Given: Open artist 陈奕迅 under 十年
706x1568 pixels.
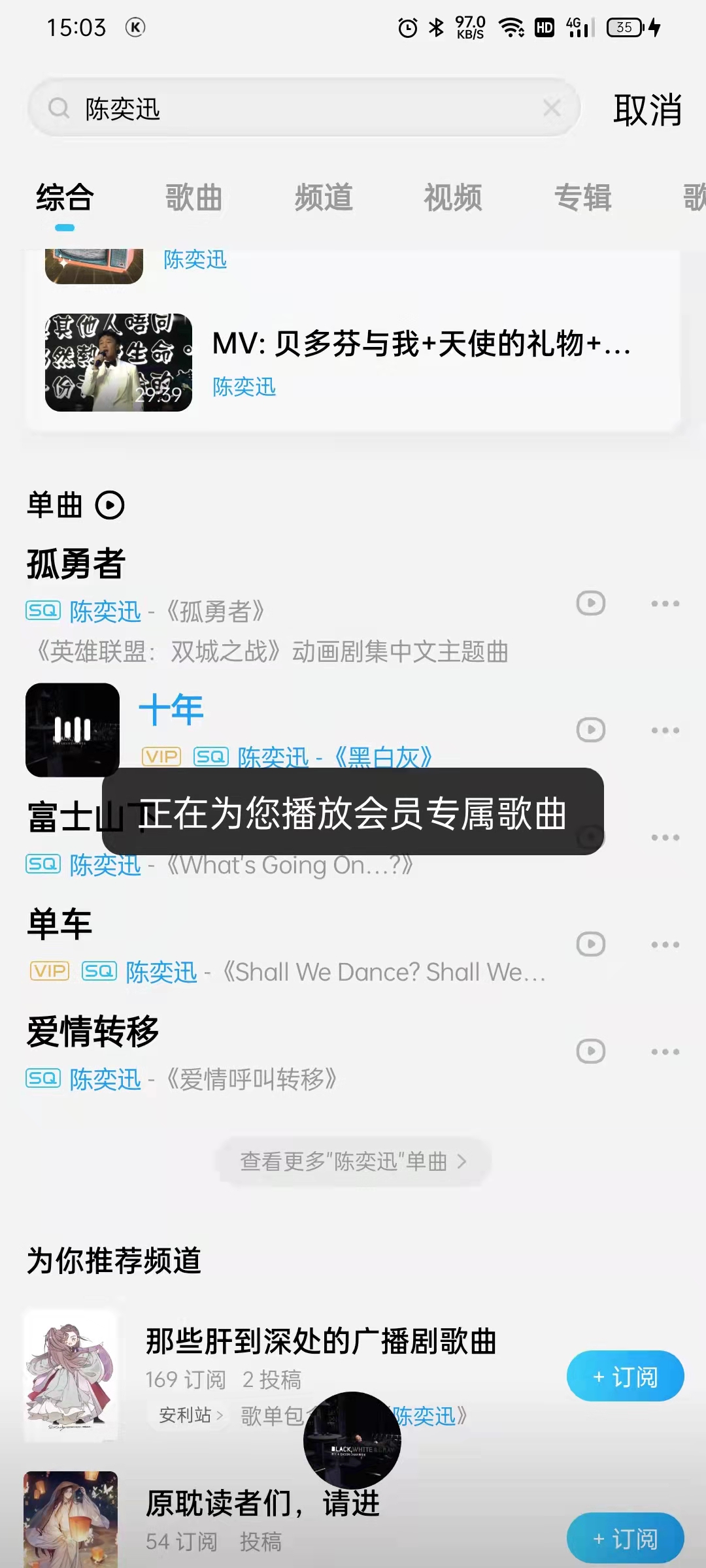Looking at the screenshot, I should (271, 758).
